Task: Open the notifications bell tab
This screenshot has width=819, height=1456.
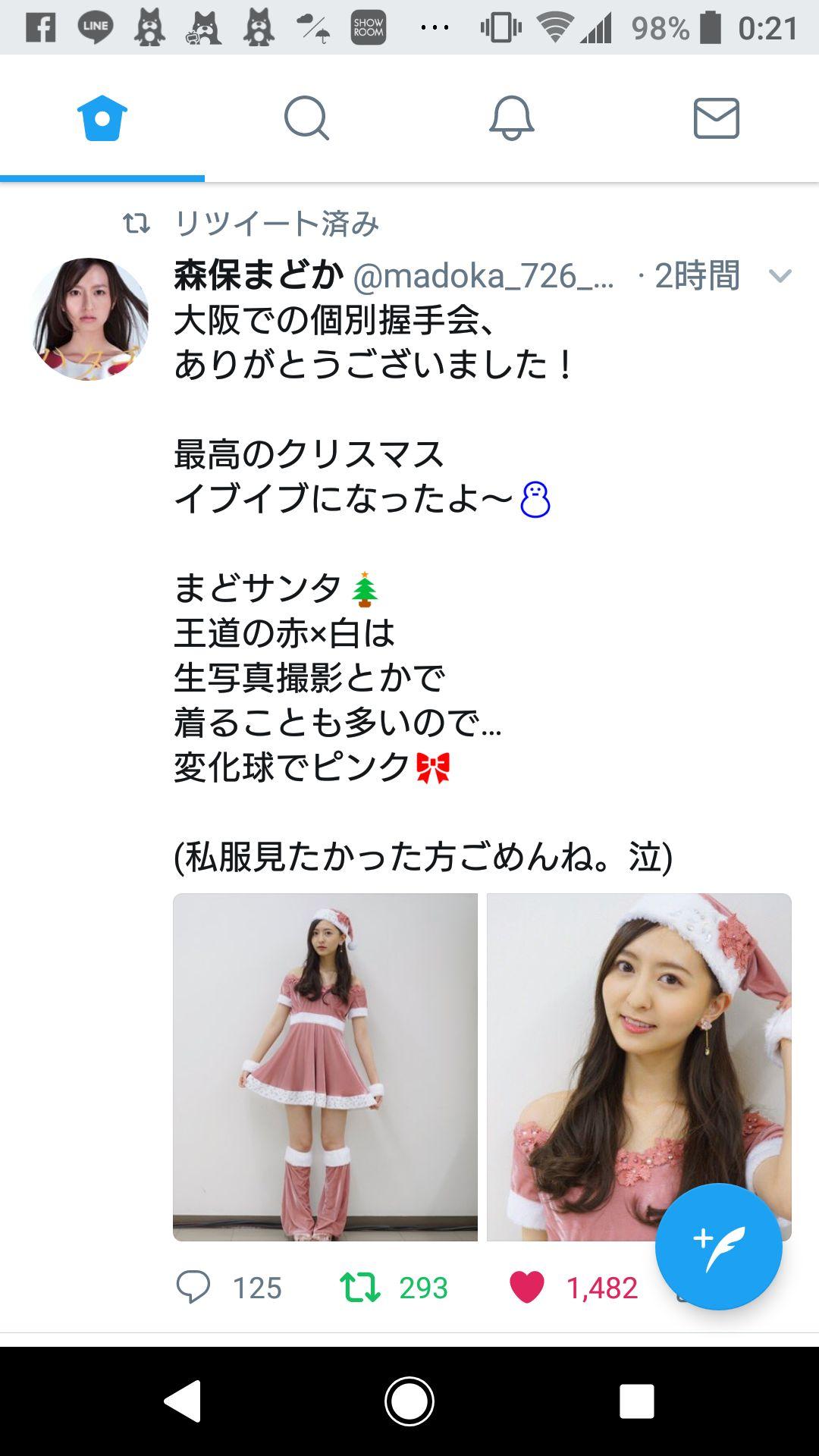Action: [x=511, y=119]
